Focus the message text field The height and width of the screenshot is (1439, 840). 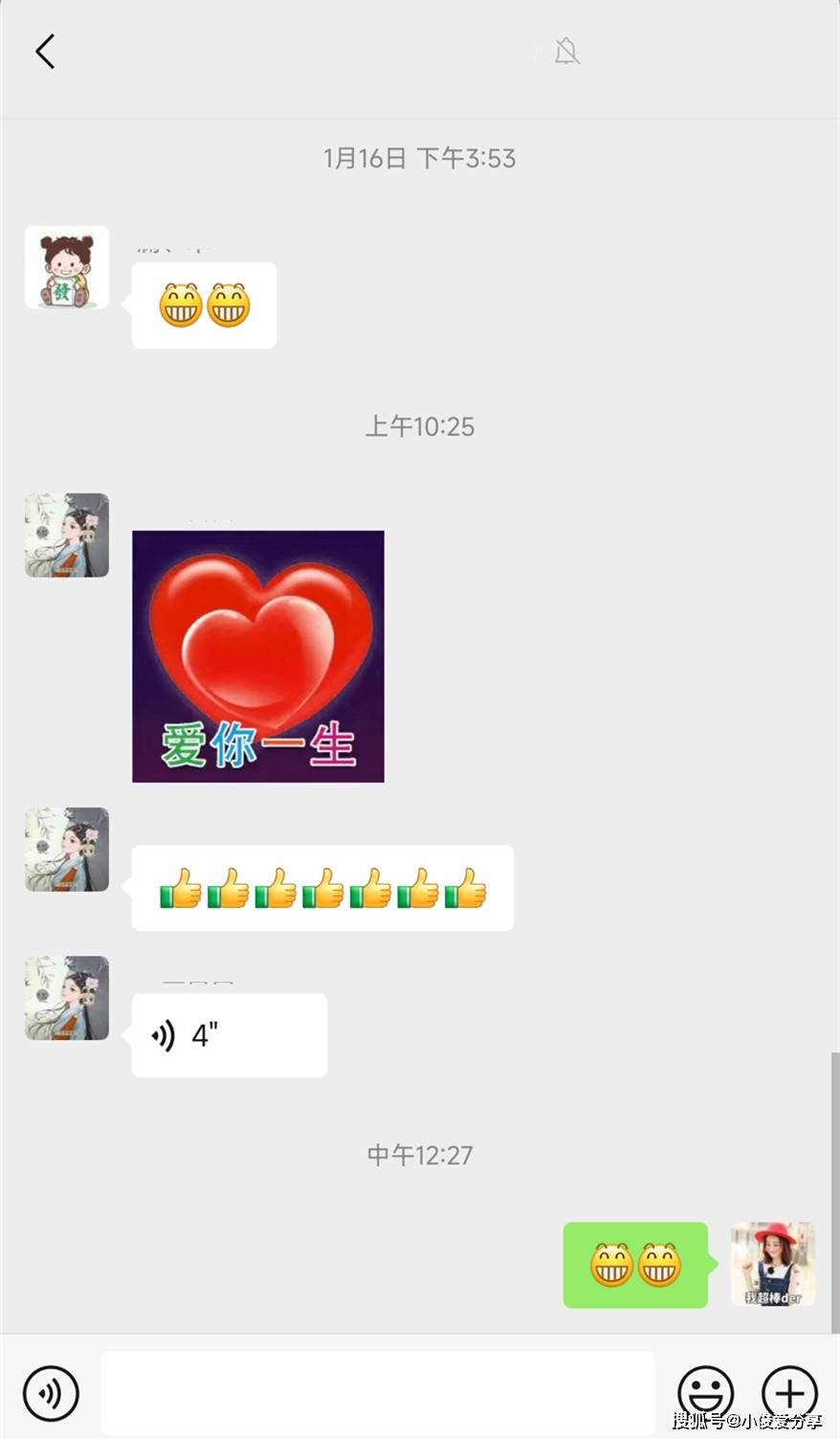tap(377, 1392)
